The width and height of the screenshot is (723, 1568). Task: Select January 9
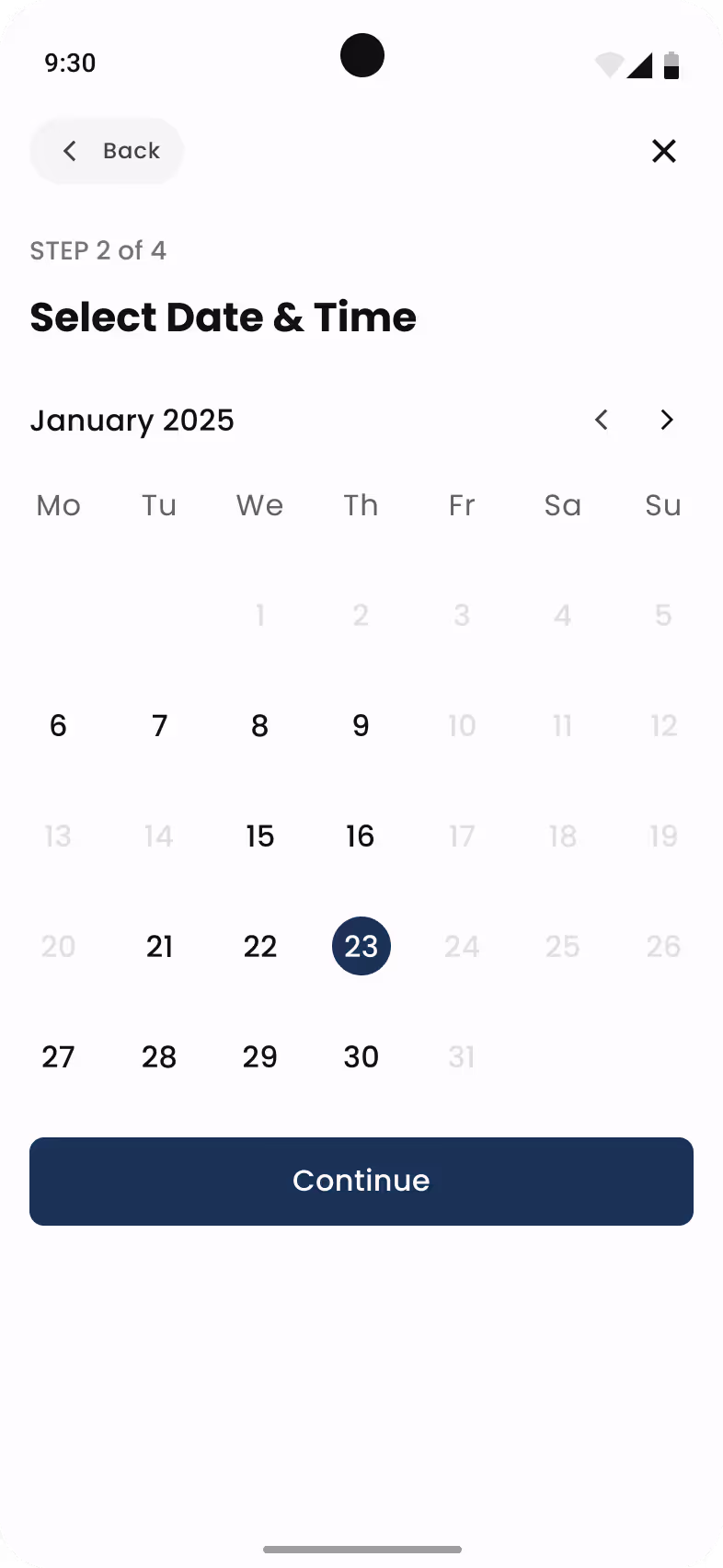[x=361, y=725]
